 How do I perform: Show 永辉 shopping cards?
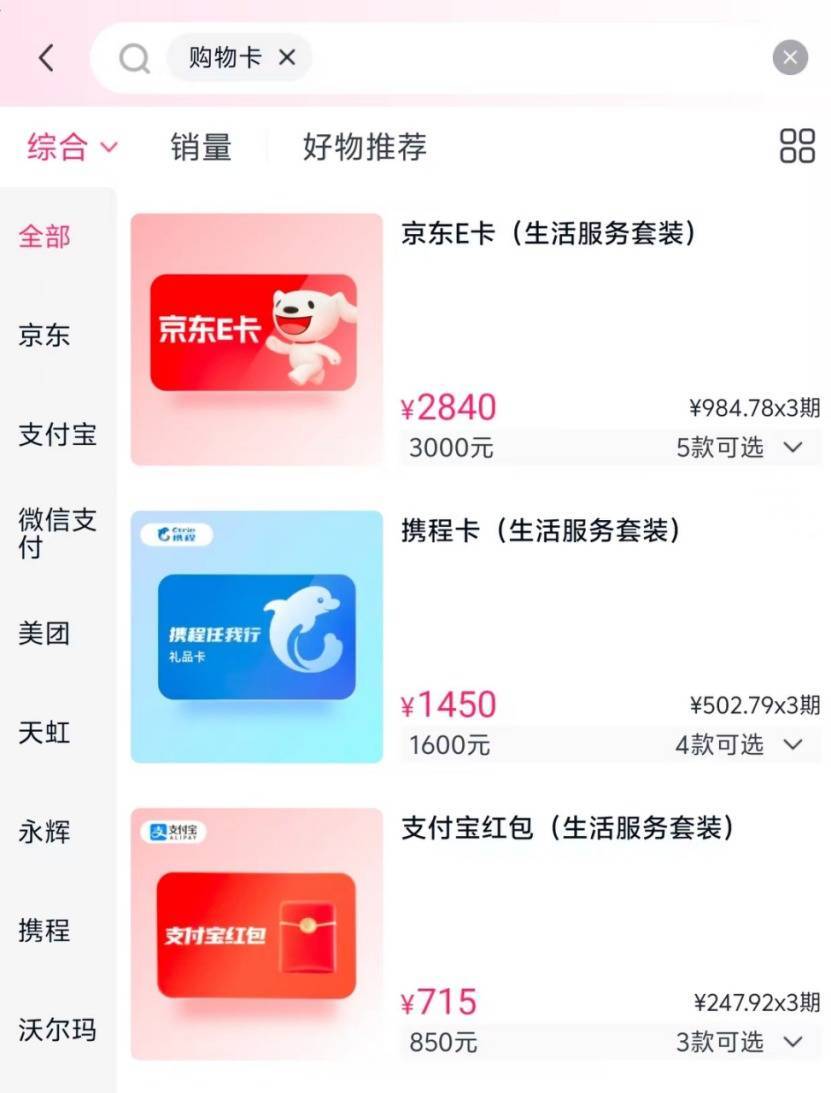pos(45,831)
